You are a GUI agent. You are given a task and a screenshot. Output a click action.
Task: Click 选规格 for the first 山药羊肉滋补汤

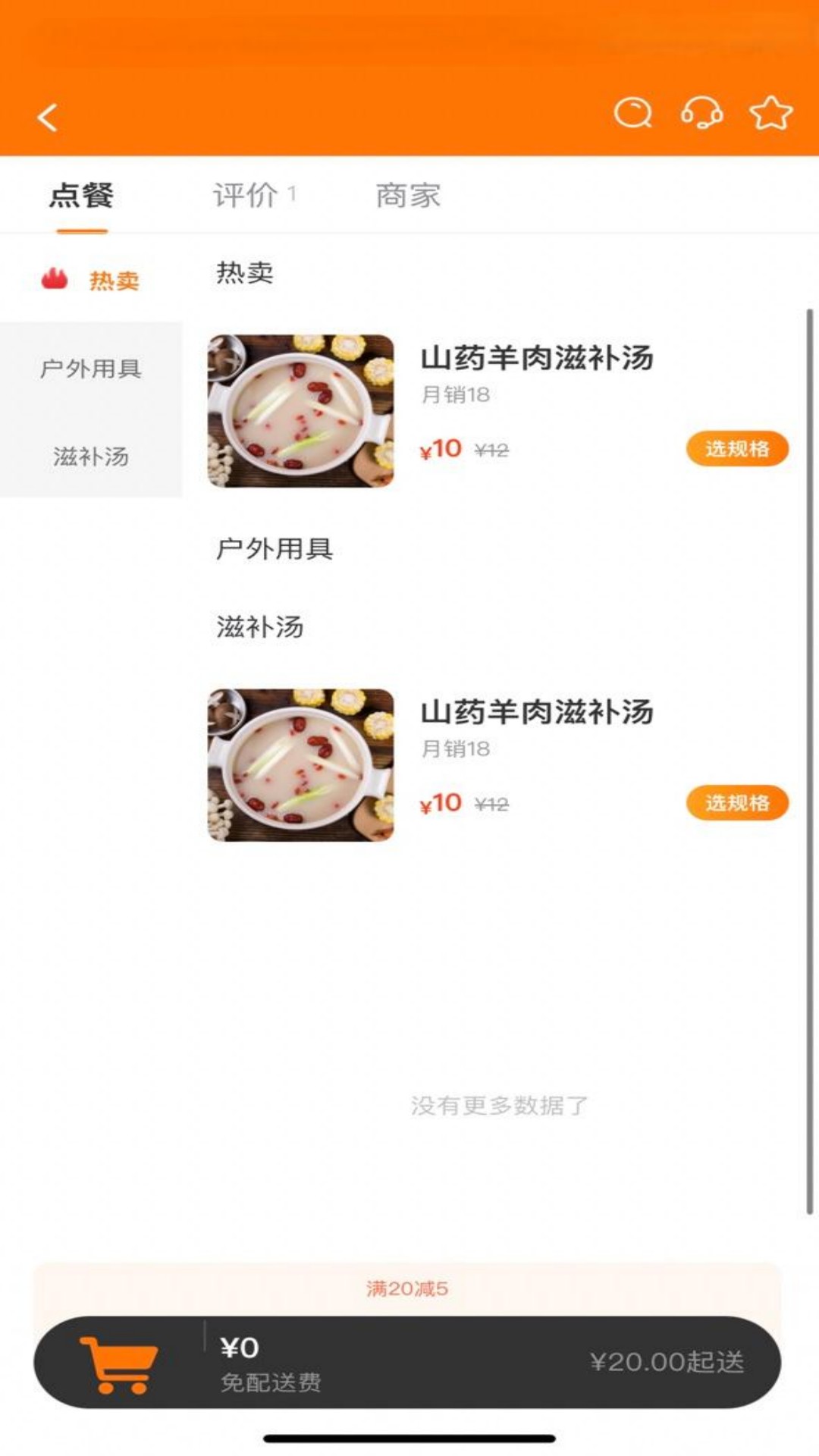[736, 449]
